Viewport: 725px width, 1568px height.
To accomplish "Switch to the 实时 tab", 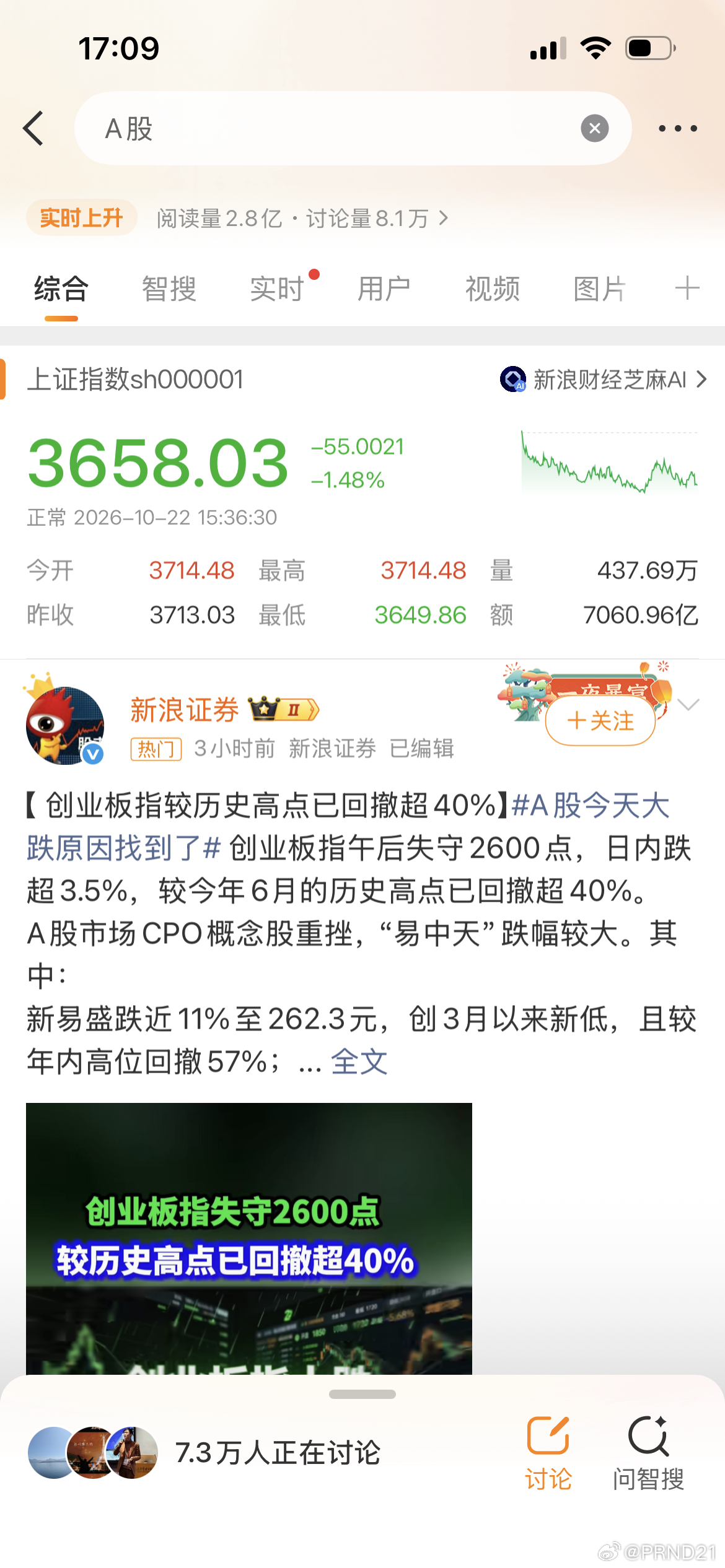I will click(277, 289).
